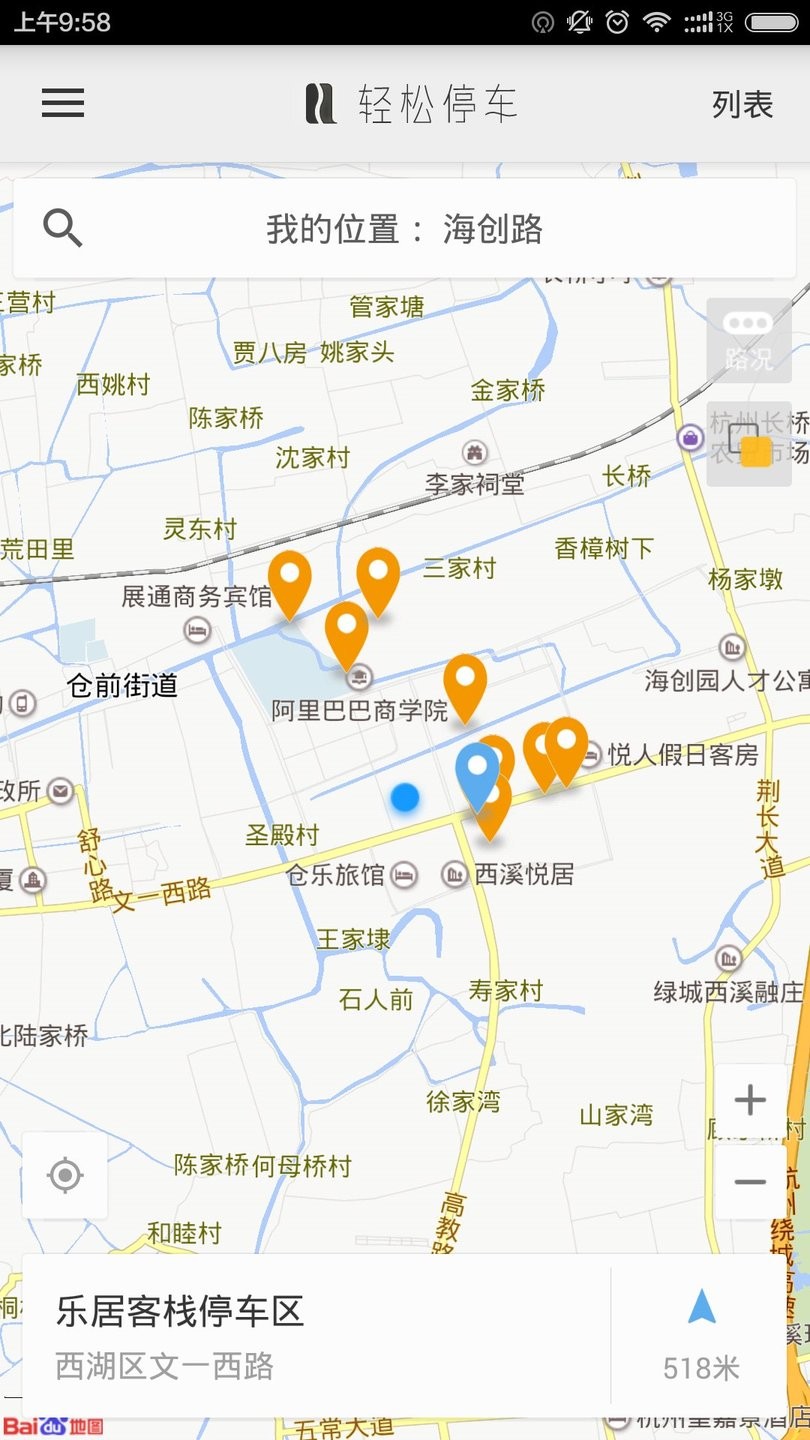
Task: Toggle the 路况 traffic layer
Action: pos(748,340)
